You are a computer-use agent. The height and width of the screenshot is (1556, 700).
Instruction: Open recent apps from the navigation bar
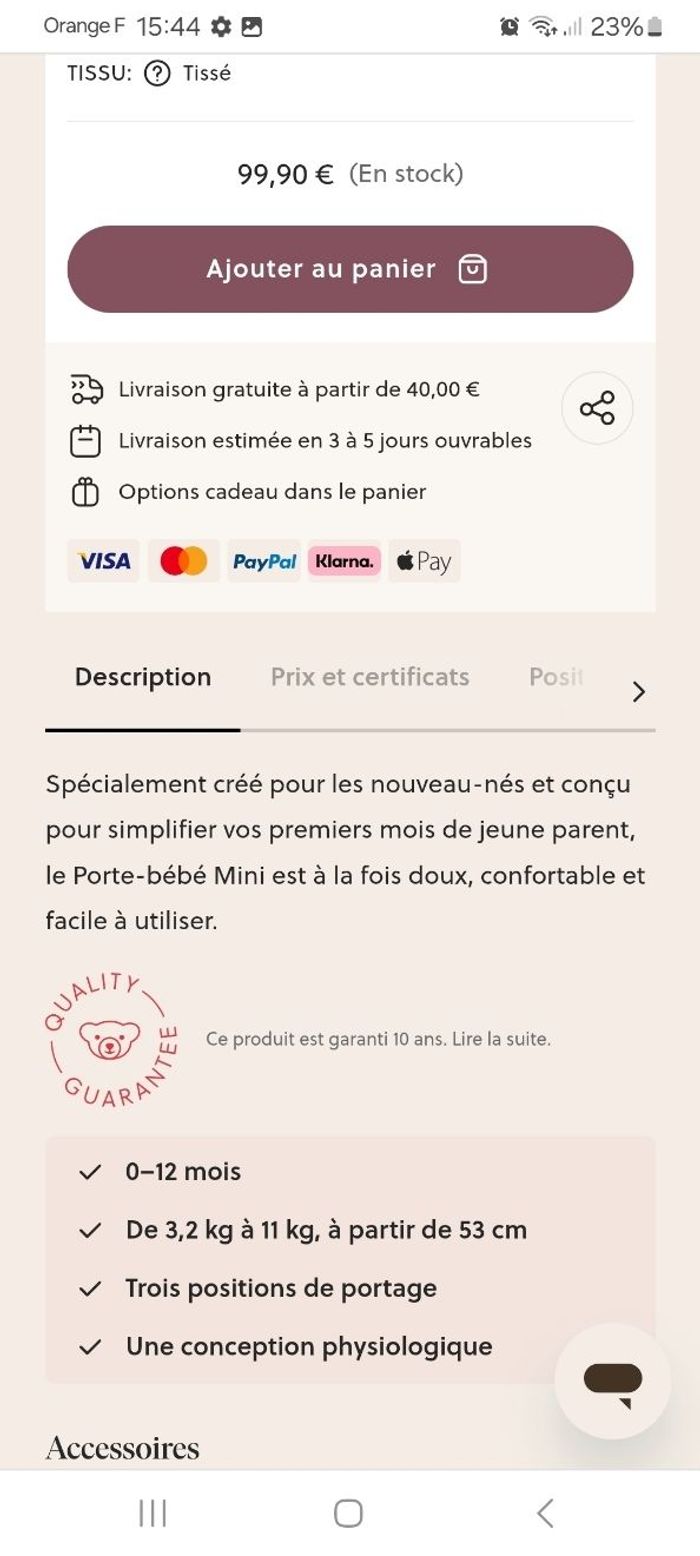(x=152, y=1513)
